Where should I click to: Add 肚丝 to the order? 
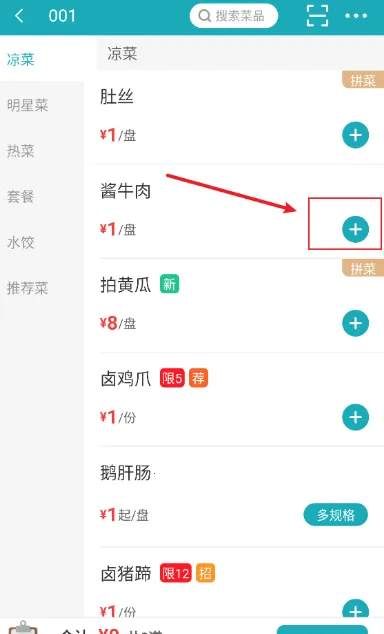(355, 135)
